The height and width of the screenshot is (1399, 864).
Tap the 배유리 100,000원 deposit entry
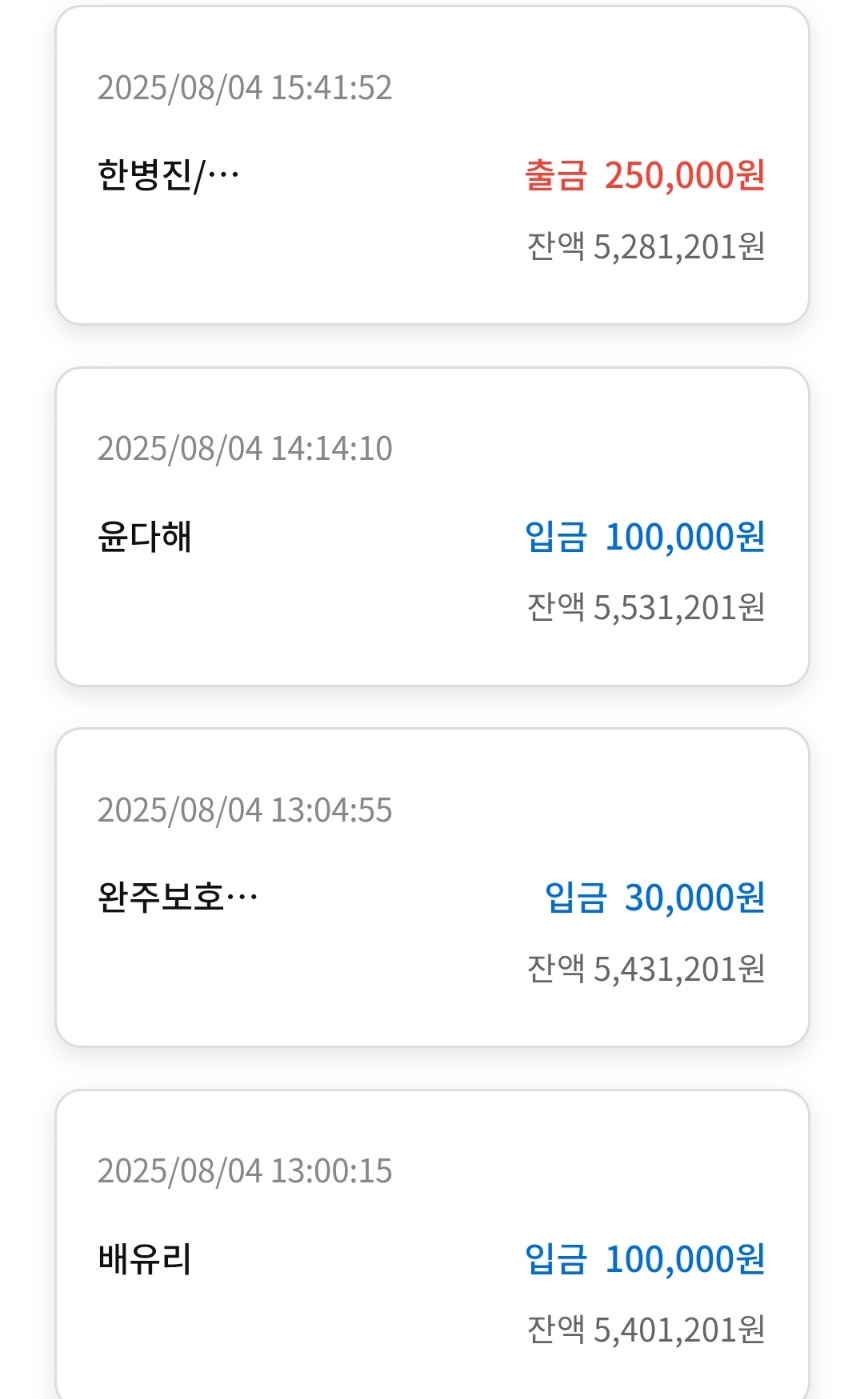pyautogui.click(x=432, y=1250)
